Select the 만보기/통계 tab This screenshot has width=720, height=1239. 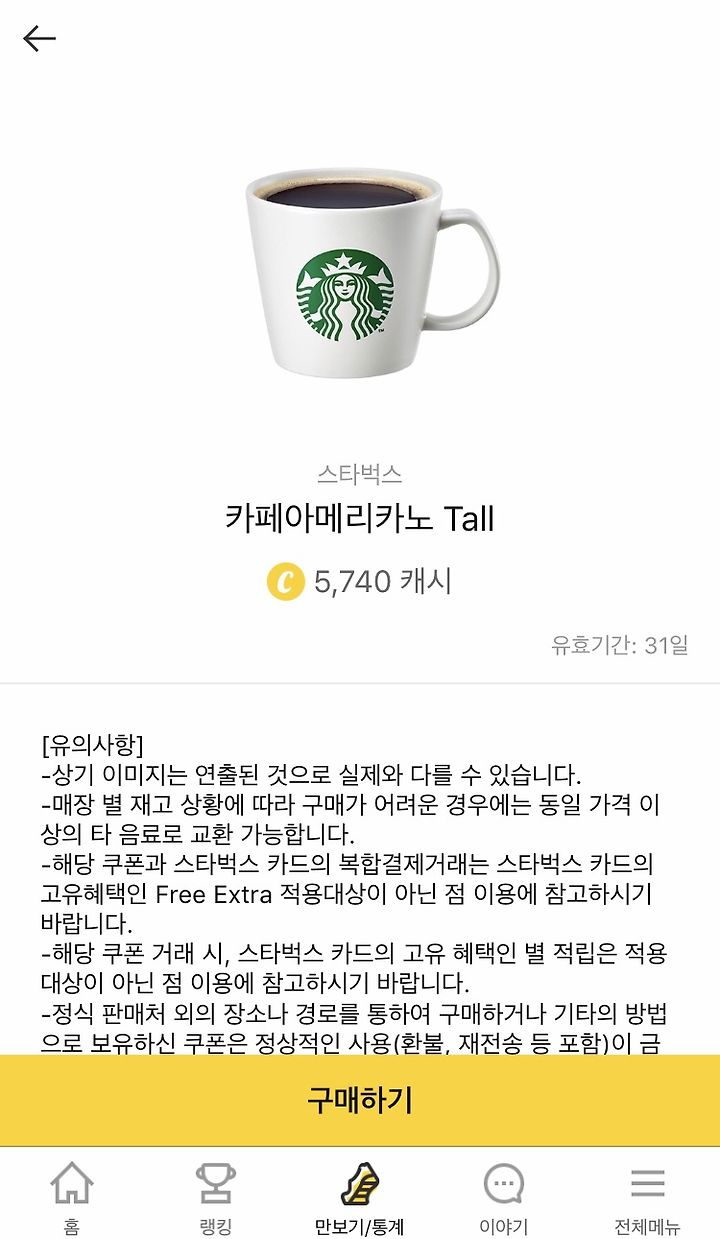click(360, 1198)
